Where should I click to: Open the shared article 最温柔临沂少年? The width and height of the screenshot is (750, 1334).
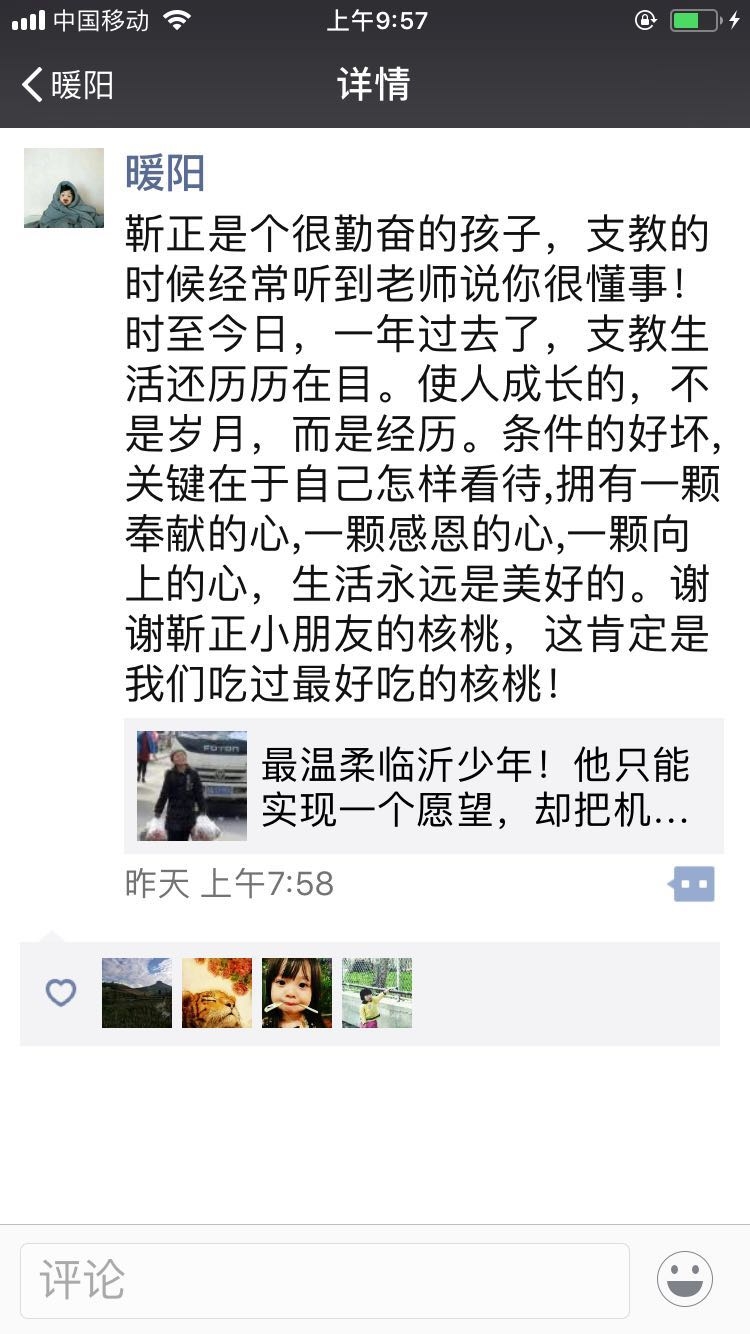[424, 786]
